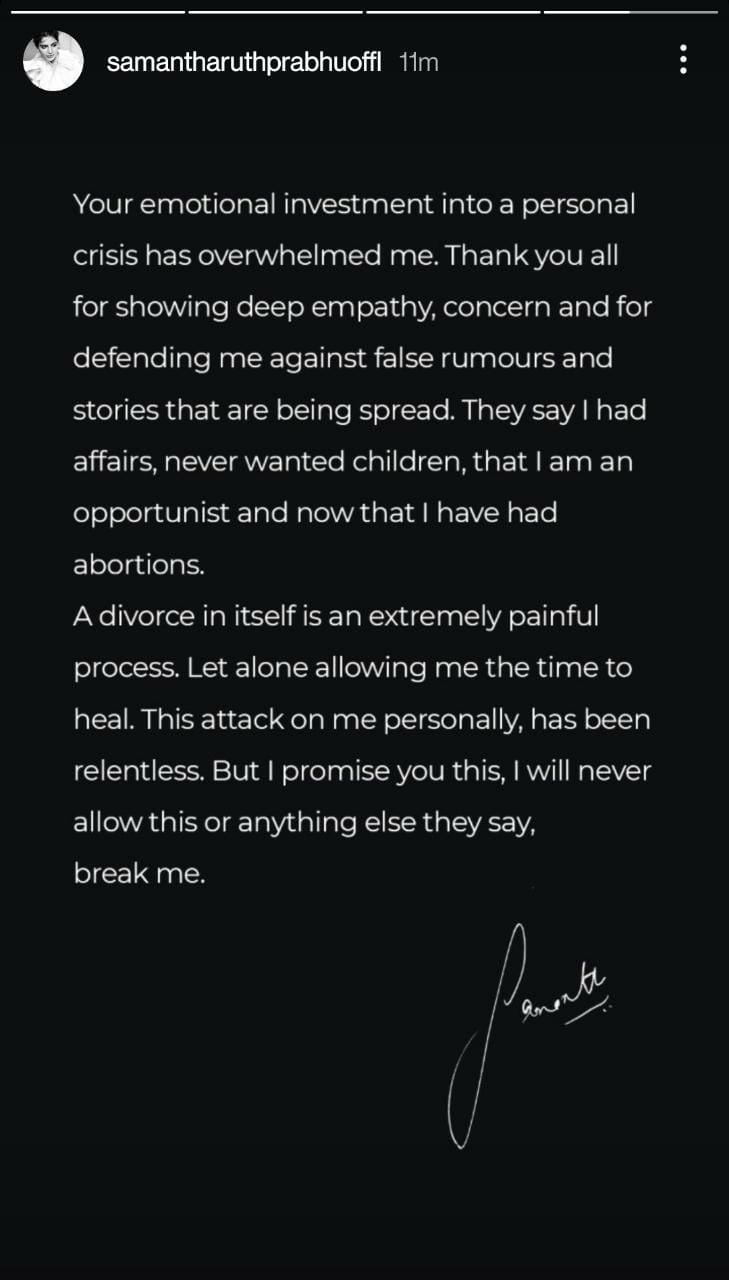This screenshot has height=1280, width=729.
Task: Tap the samantharuthprabhuoffl username
Action: 244,62
